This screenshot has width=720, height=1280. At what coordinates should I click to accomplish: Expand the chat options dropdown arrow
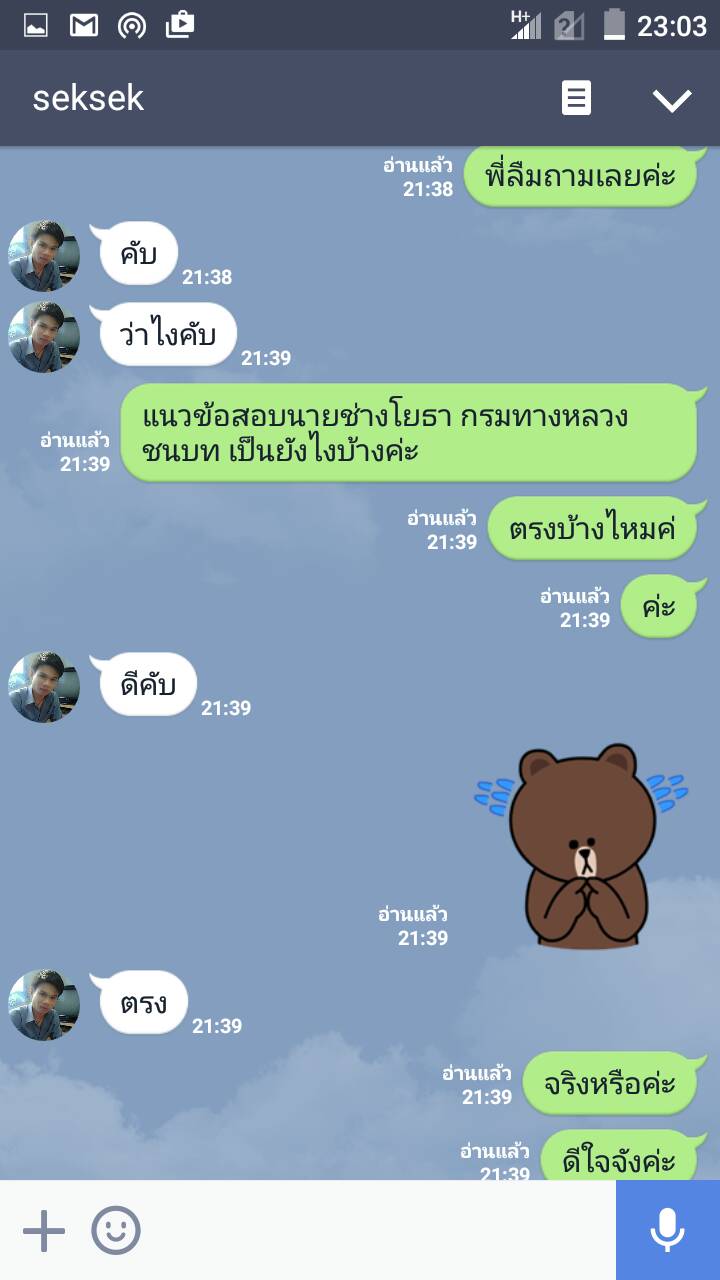(671, 99)
